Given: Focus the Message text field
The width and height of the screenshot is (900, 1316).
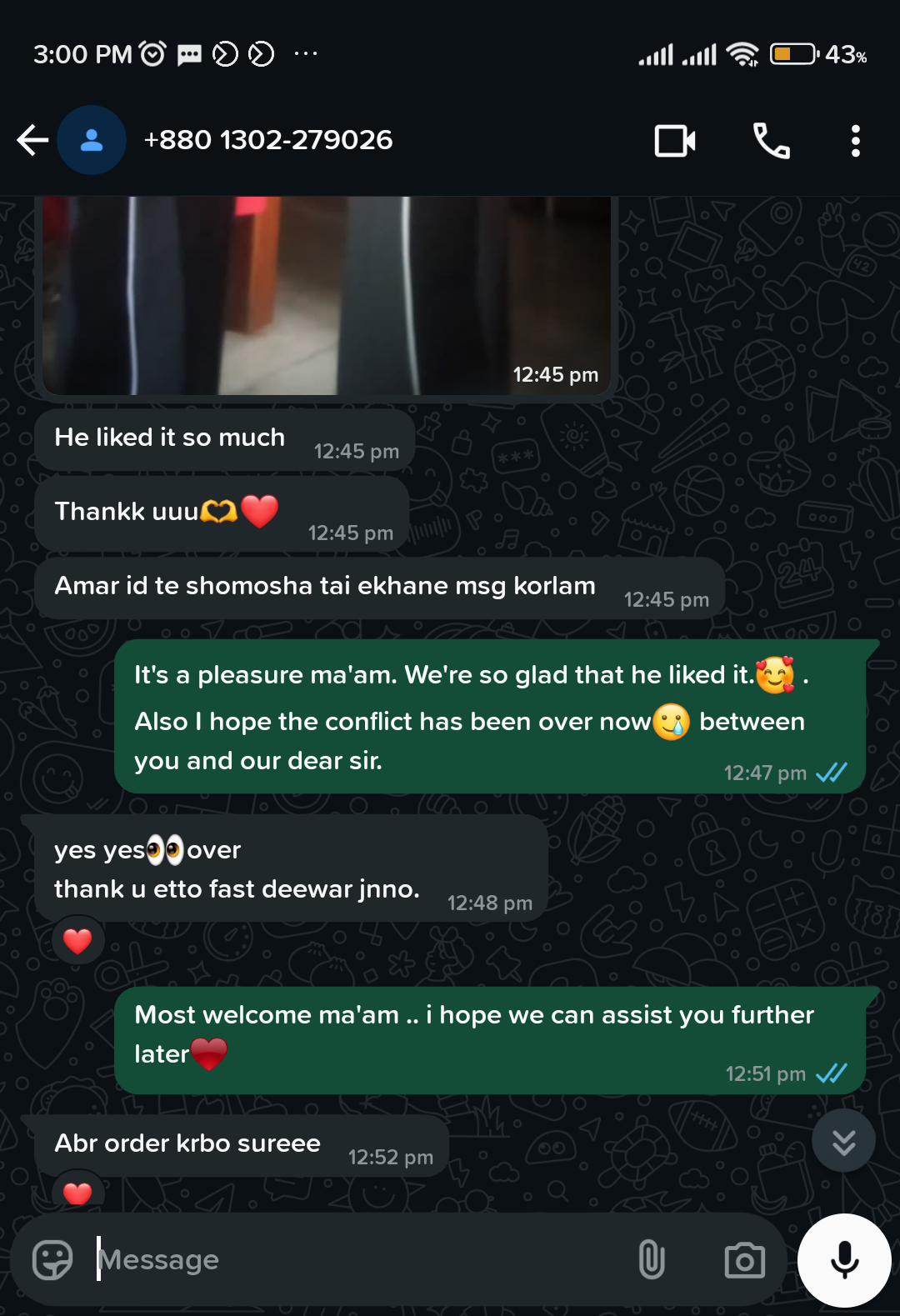Looking at the screenshot, I should [x=358, y=1259].
